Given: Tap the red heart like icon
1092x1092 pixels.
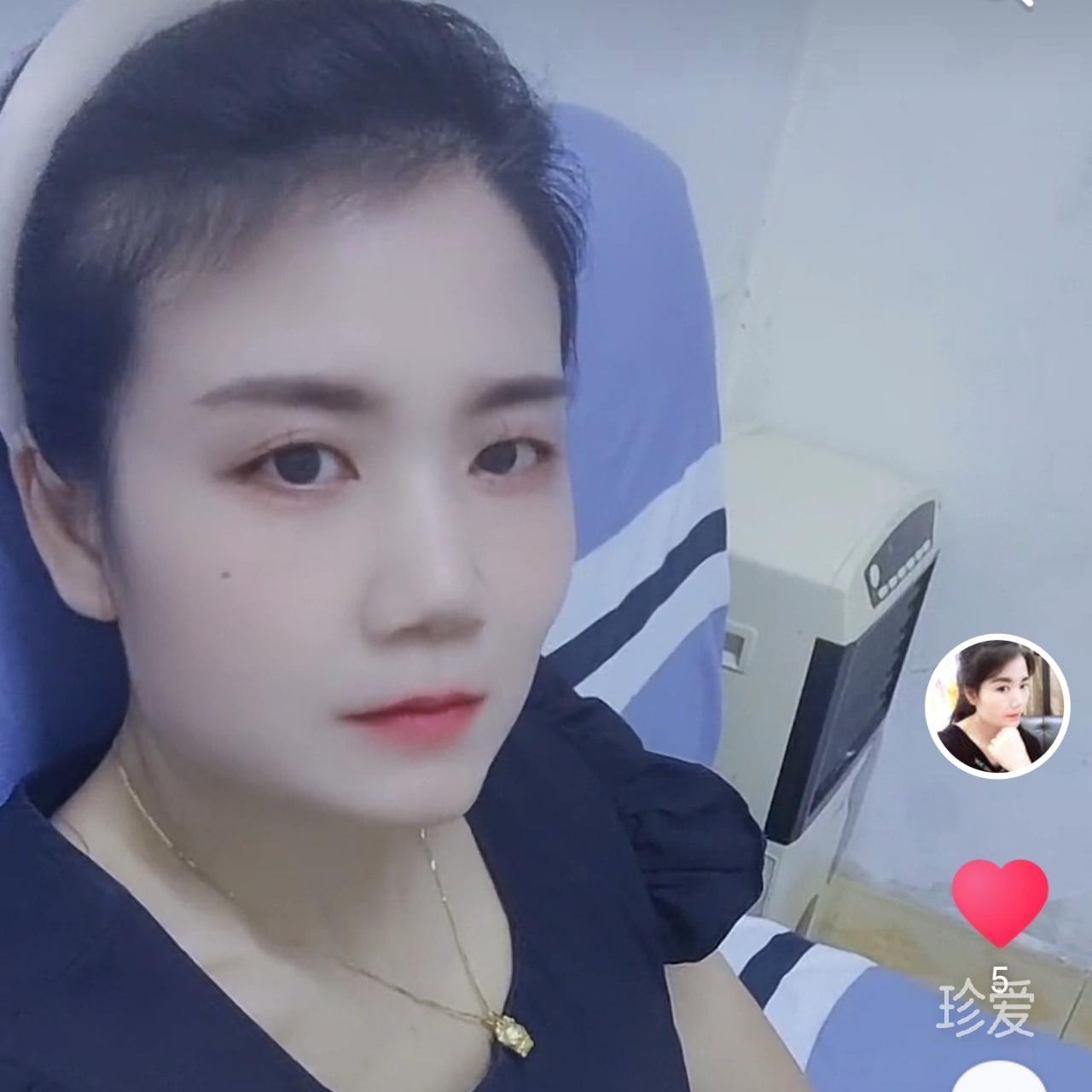Looking at the screenshot, I should [x=999, y=902].
